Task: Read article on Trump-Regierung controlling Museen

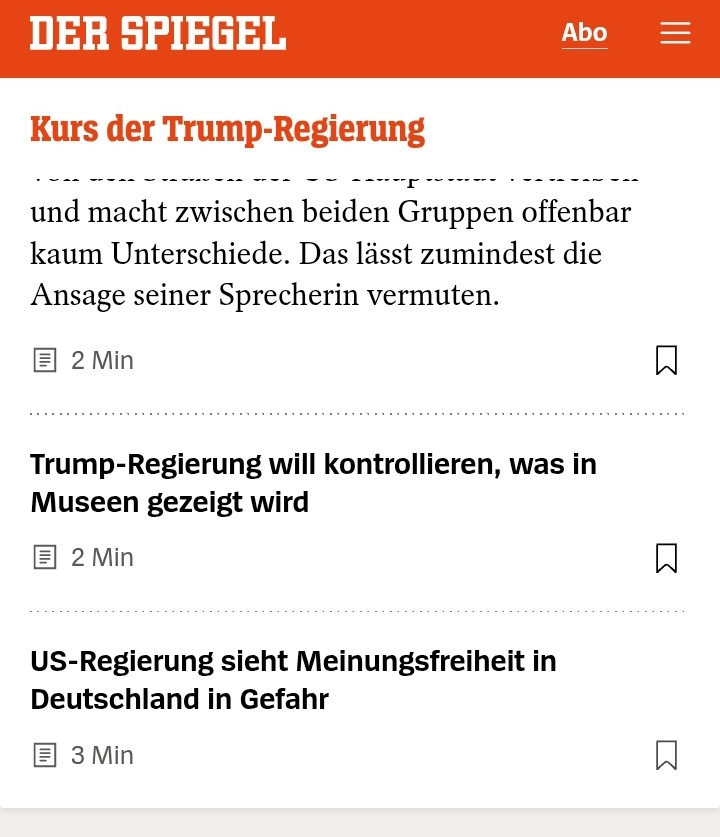Action: tap(313, 483)
